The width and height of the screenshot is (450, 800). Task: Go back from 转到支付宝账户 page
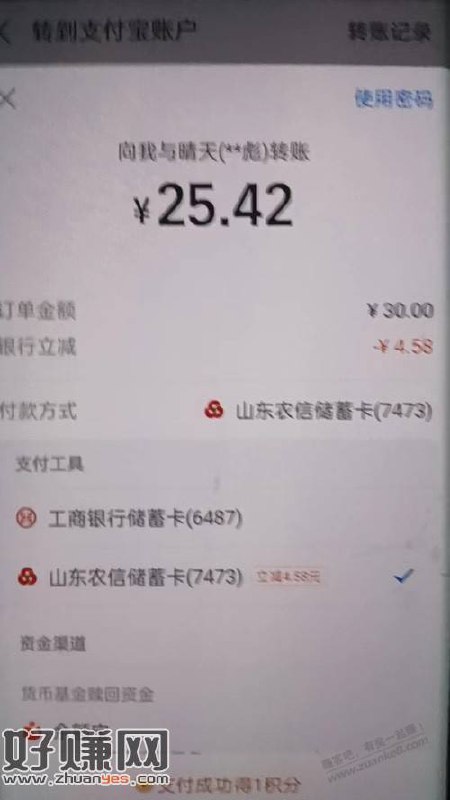(5, 32)
